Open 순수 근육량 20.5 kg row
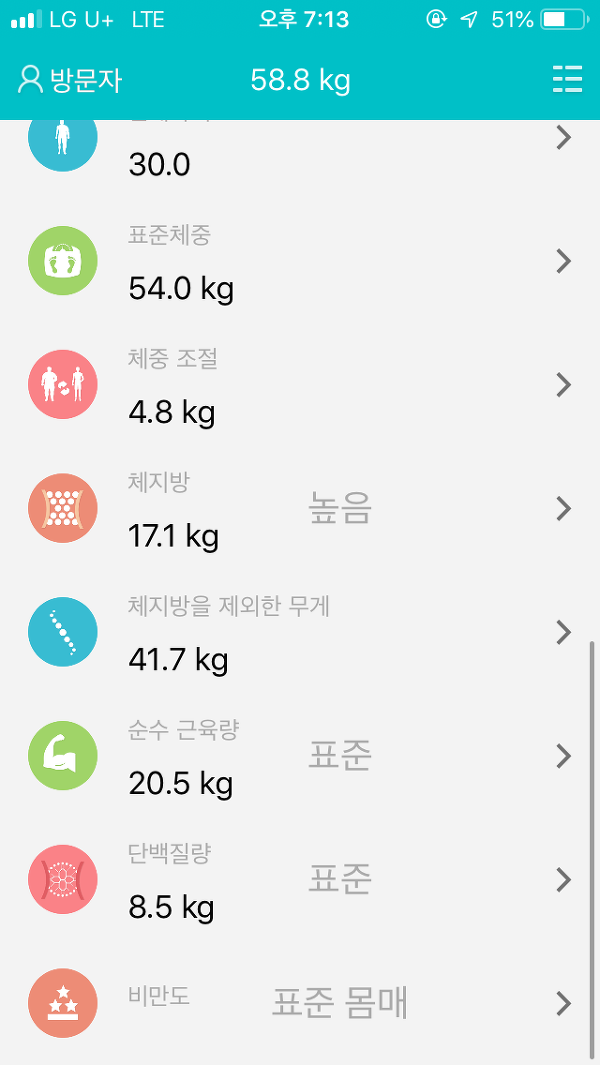 coord(300,756)
